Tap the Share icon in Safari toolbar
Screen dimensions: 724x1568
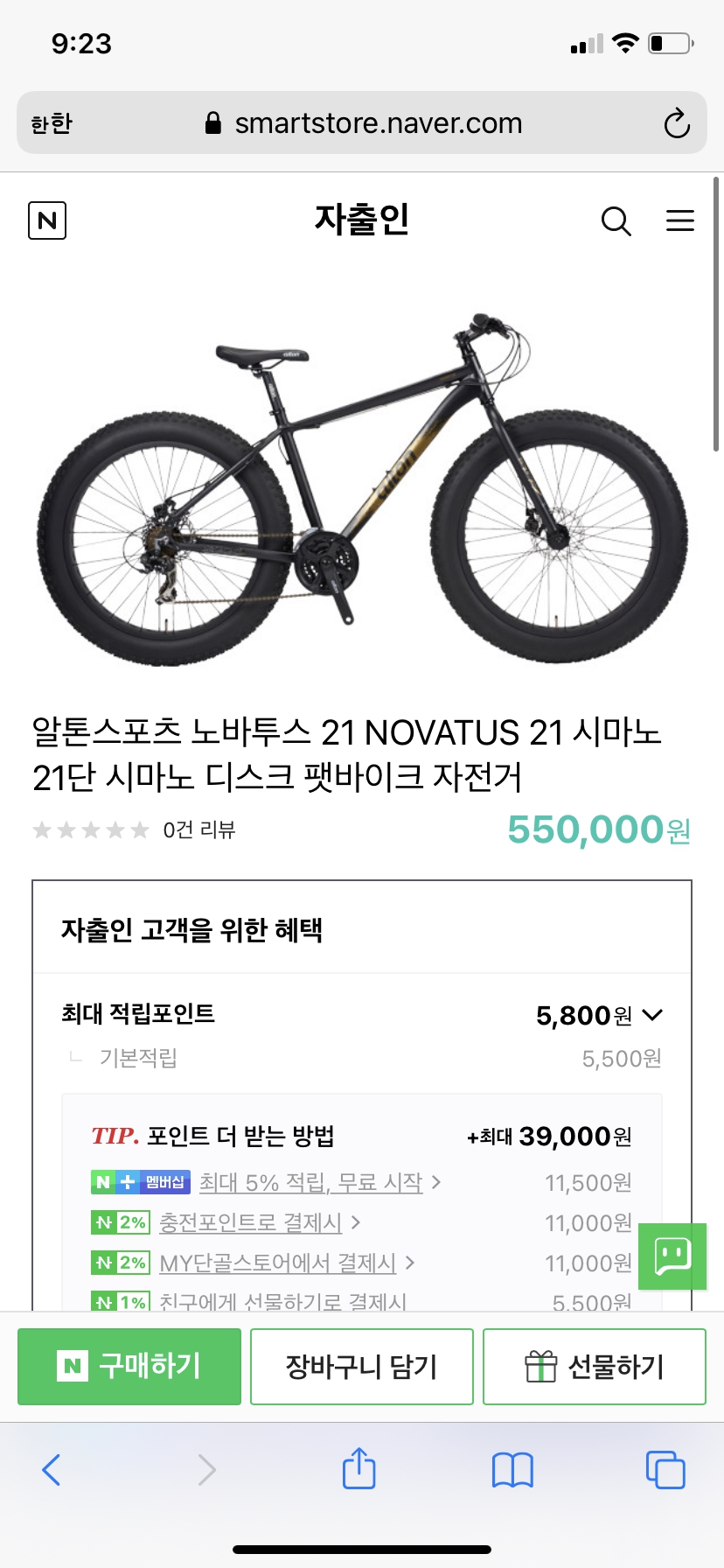[x=359, y=1470]
